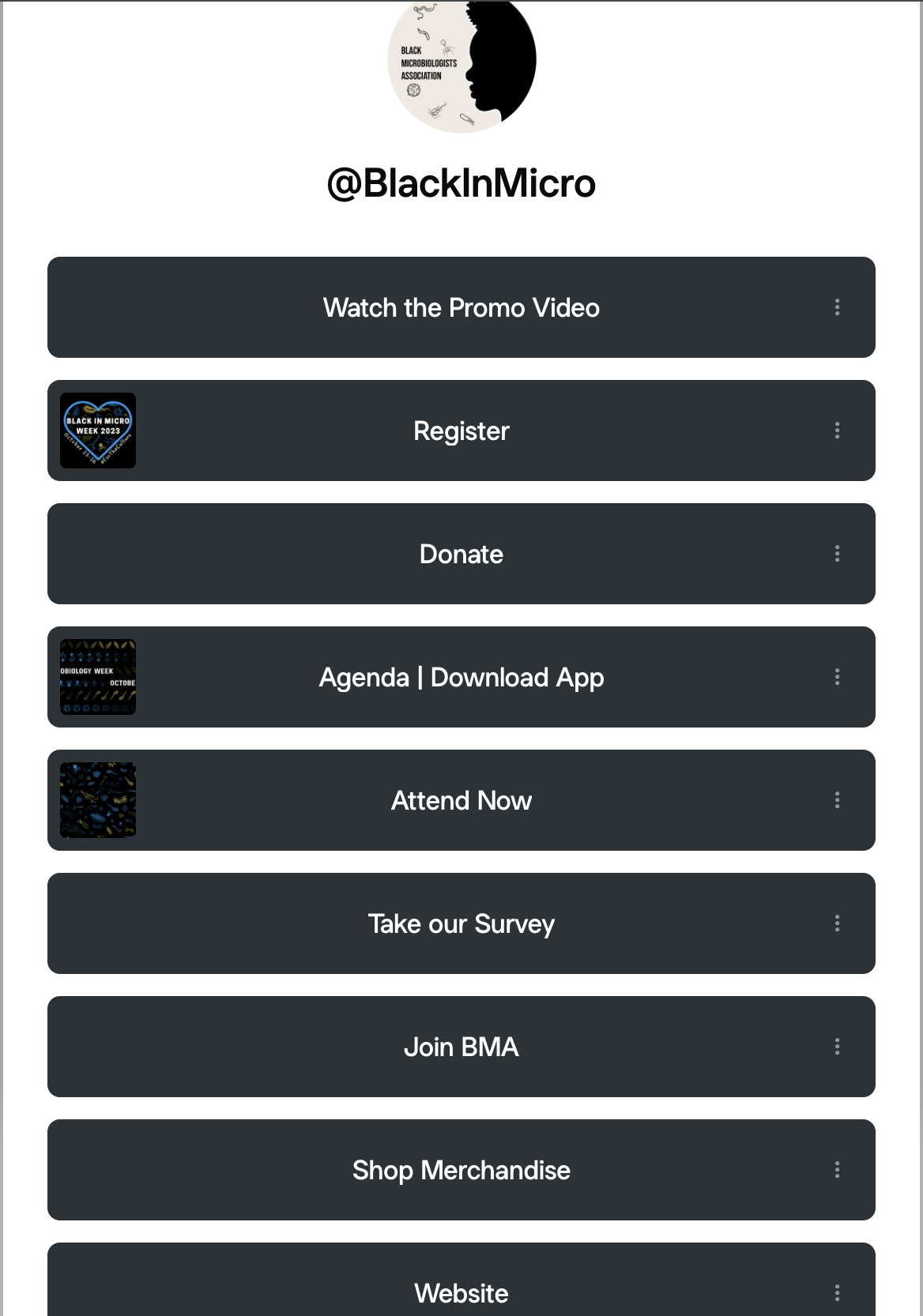
Task: Open the overflow menu for Take our Survey
Action: coord(837,923)
